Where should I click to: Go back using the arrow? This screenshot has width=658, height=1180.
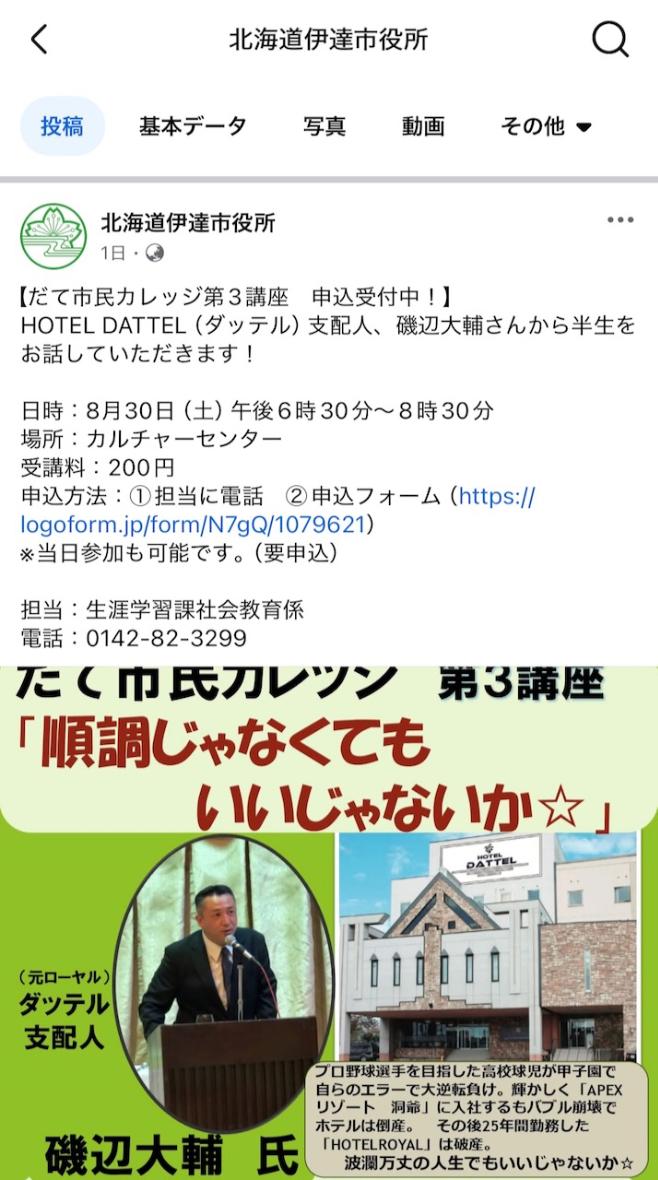click(39, 40)
